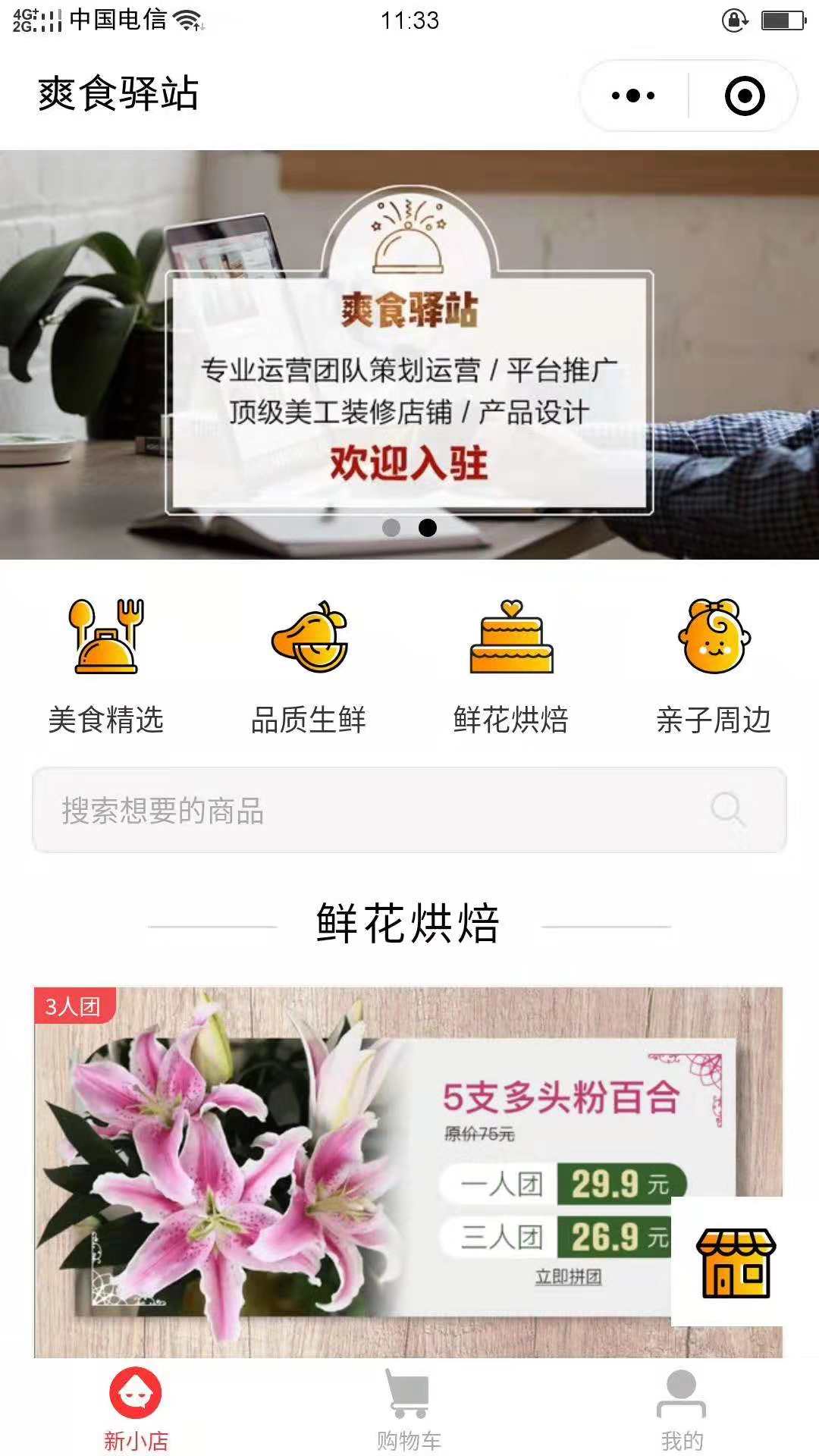Open the mini program more-options menu

[x=633, y=96]
